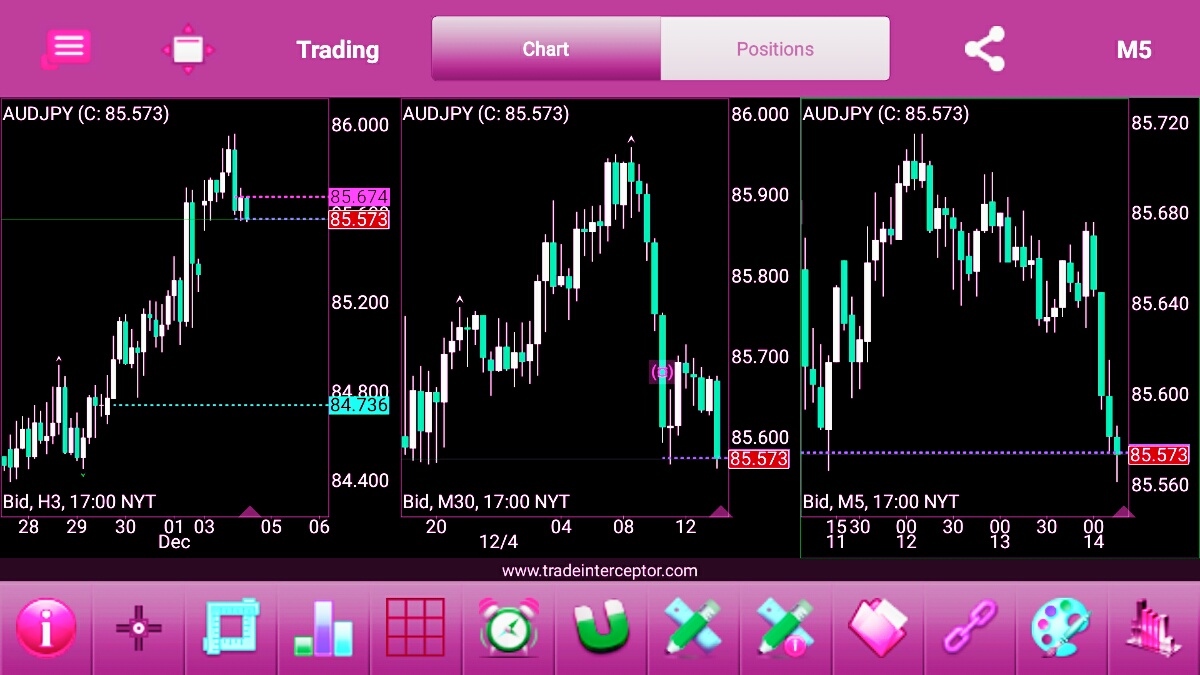Enable the crosshair tool

[139, 628]
